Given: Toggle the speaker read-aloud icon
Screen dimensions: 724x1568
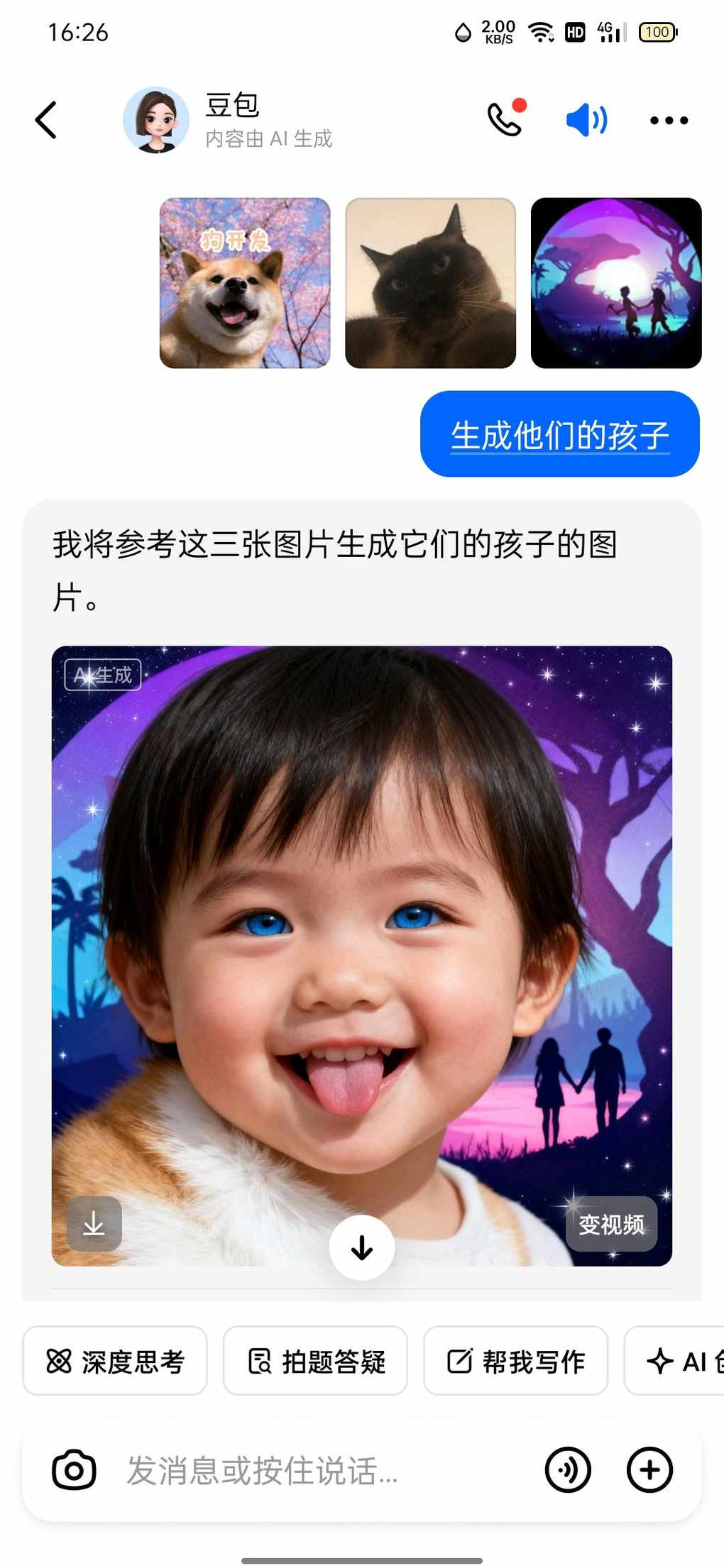Looking at the screenshot, I should [x=586, y=120].
